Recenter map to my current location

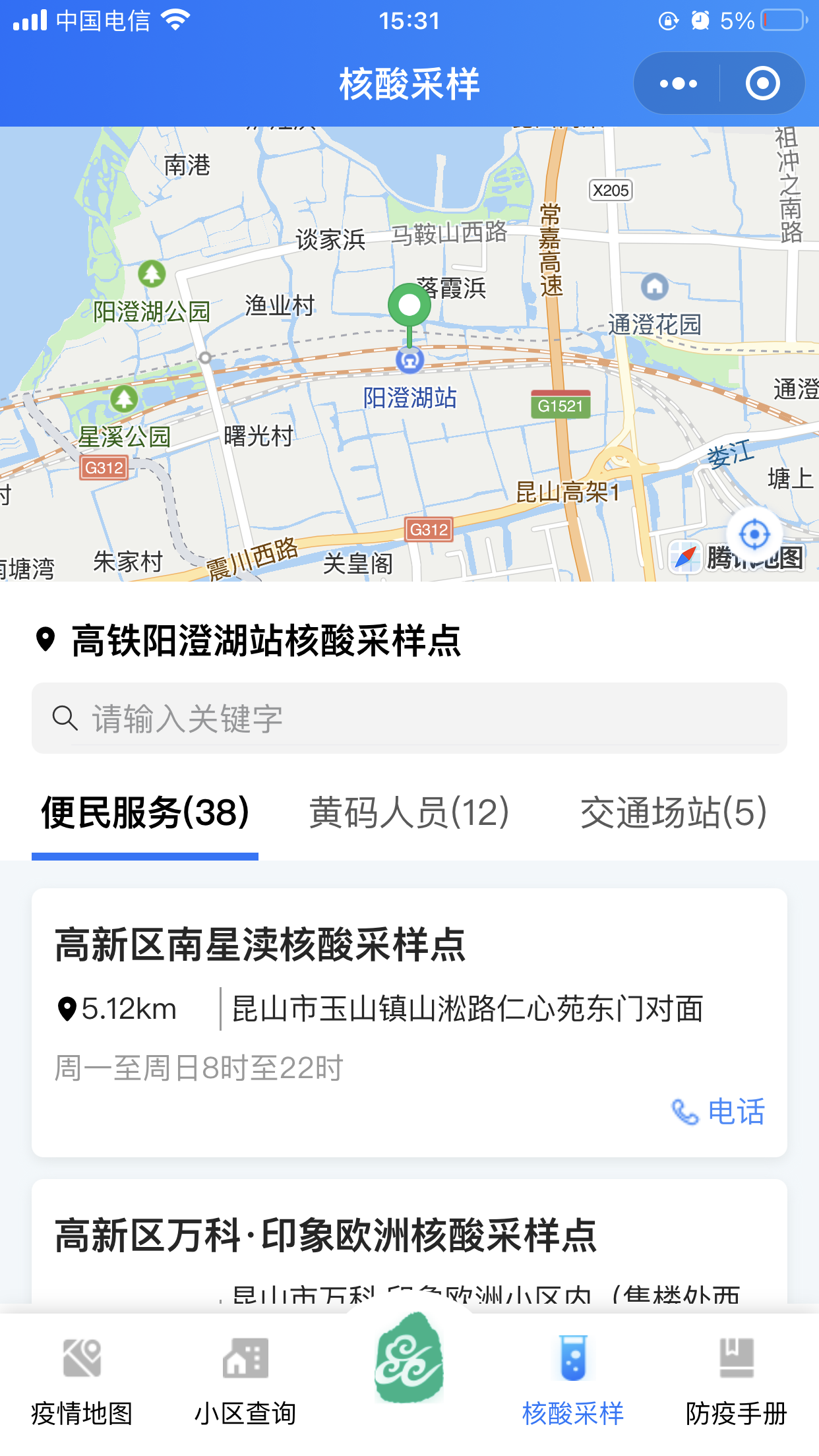tap(754, 534)
